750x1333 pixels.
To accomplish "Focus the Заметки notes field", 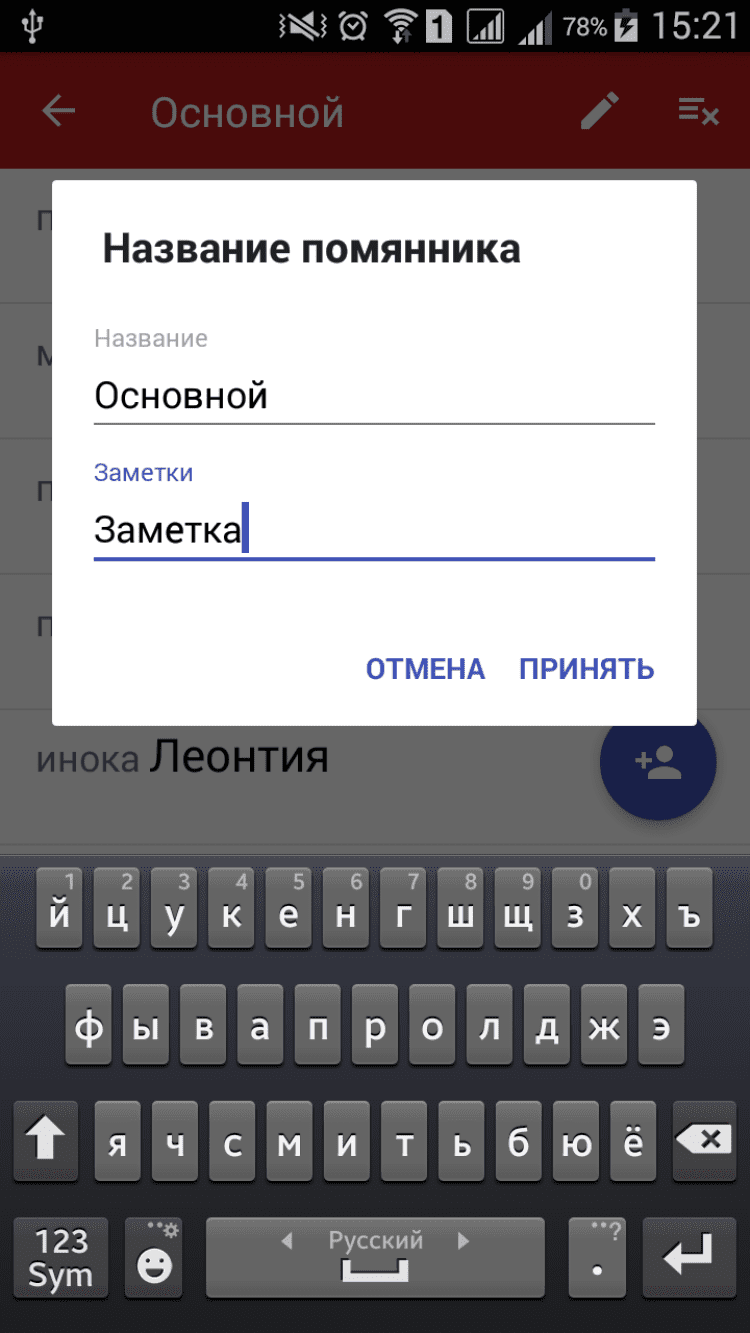I will click(x=373, y=530).
